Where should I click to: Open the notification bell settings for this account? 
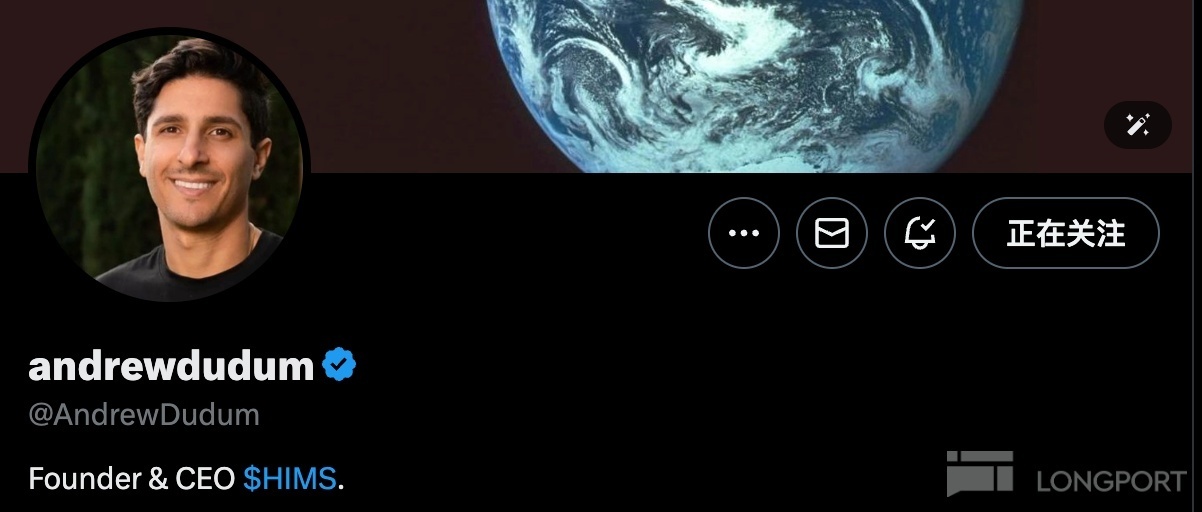click(x=919, y=233)
